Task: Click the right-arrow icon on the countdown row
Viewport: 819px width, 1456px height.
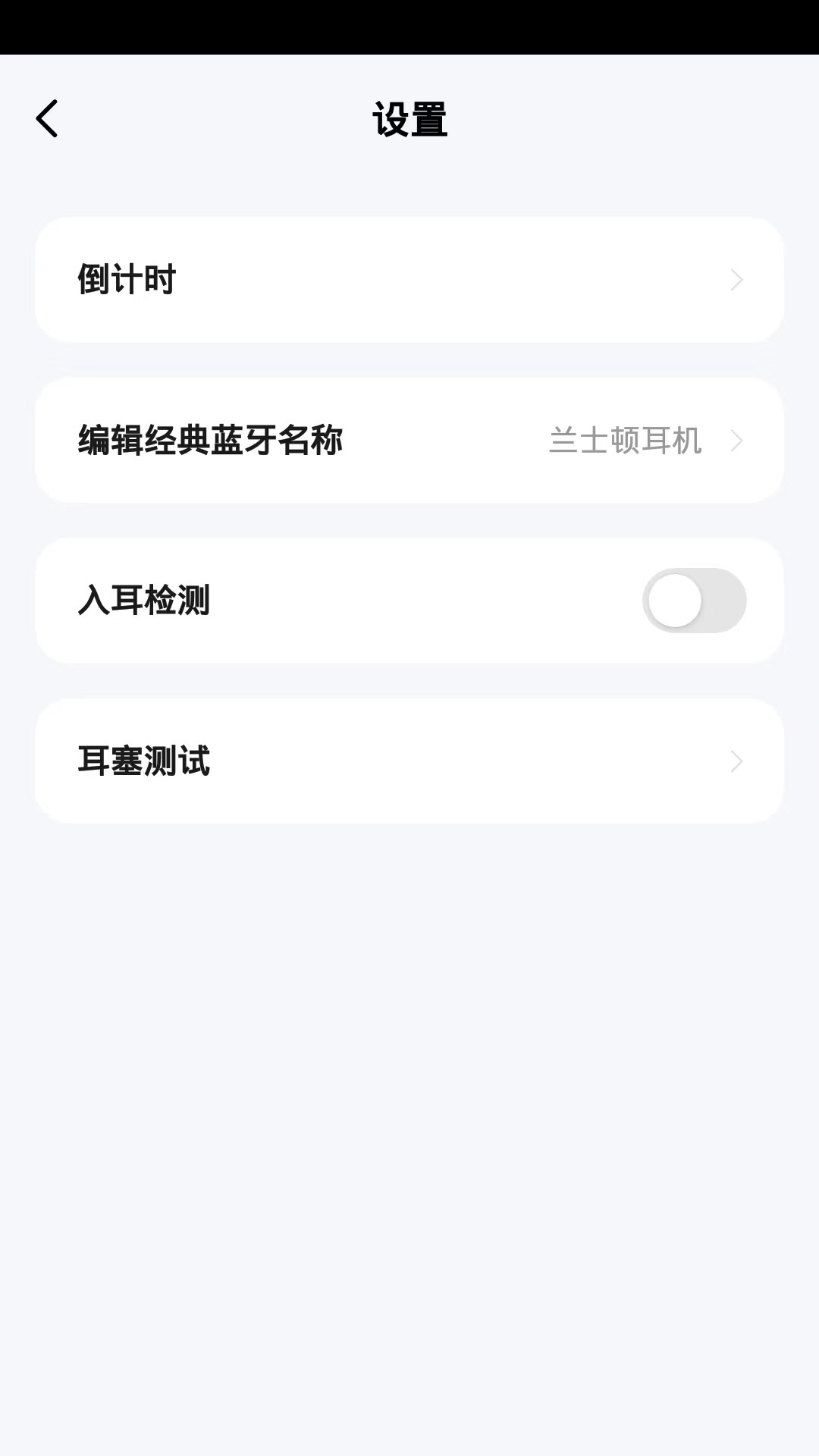Action: 736,280
